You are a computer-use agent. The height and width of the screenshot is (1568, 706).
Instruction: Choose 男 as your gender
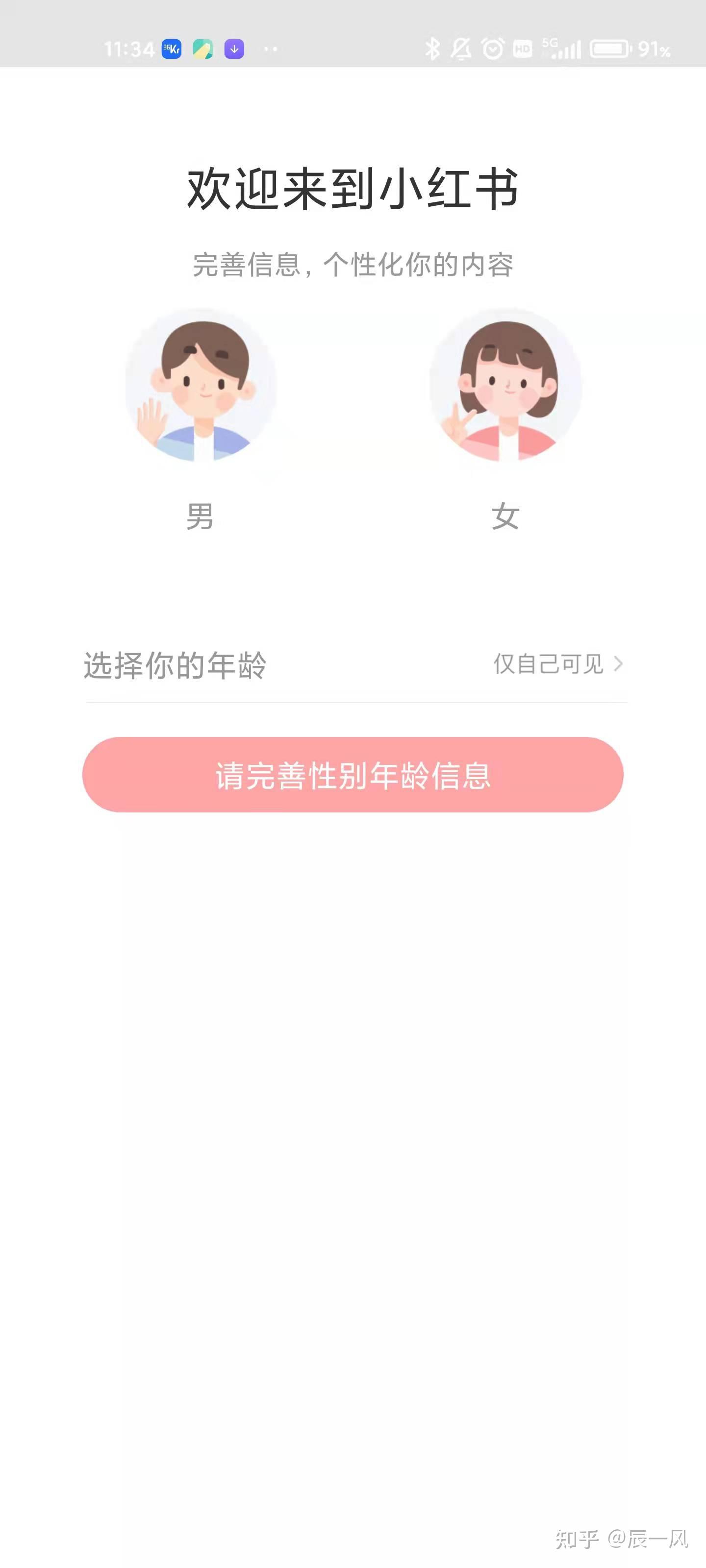point(201,518)
